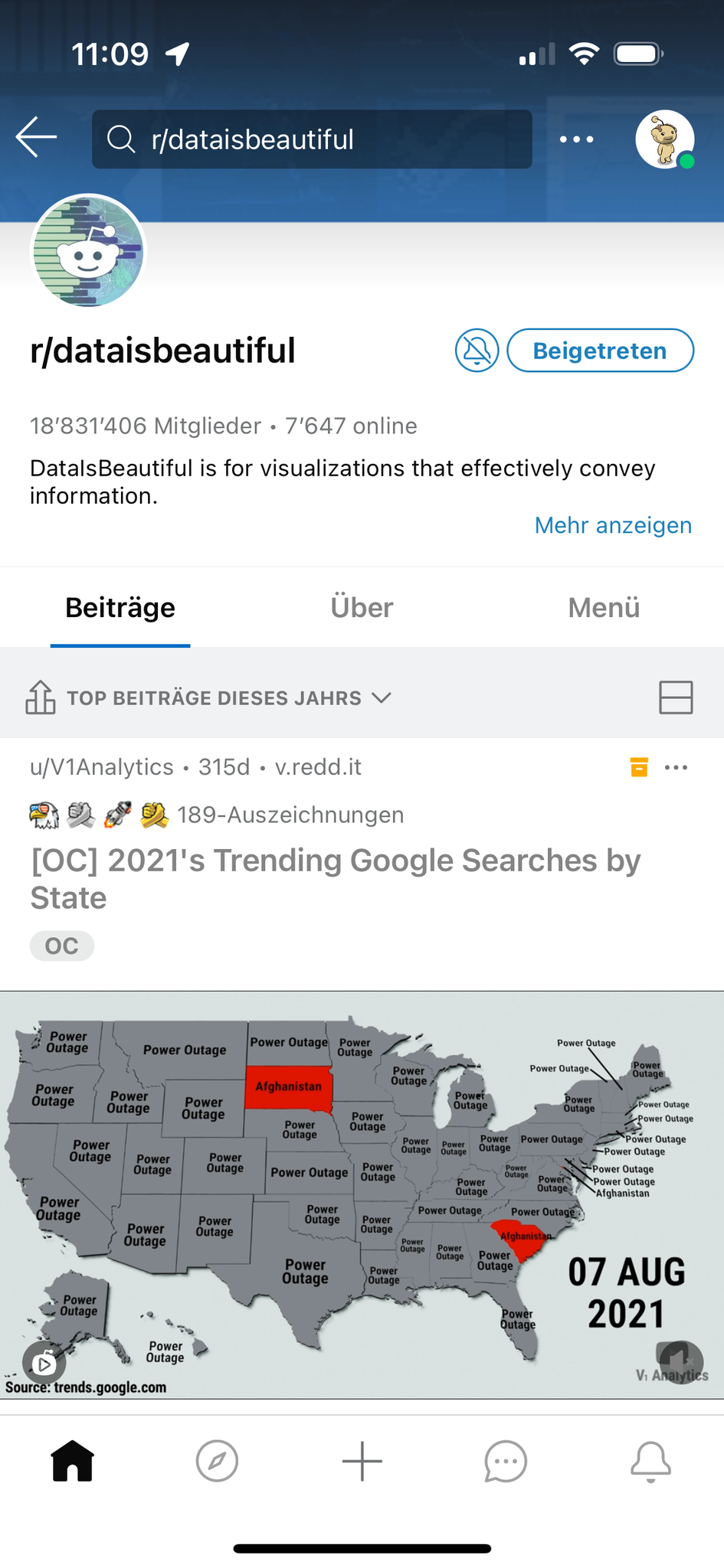Tap the r/dataisbeautiful search field
Screen dimensions: 724x1568
pyautogui.click(x=312, y=139)
